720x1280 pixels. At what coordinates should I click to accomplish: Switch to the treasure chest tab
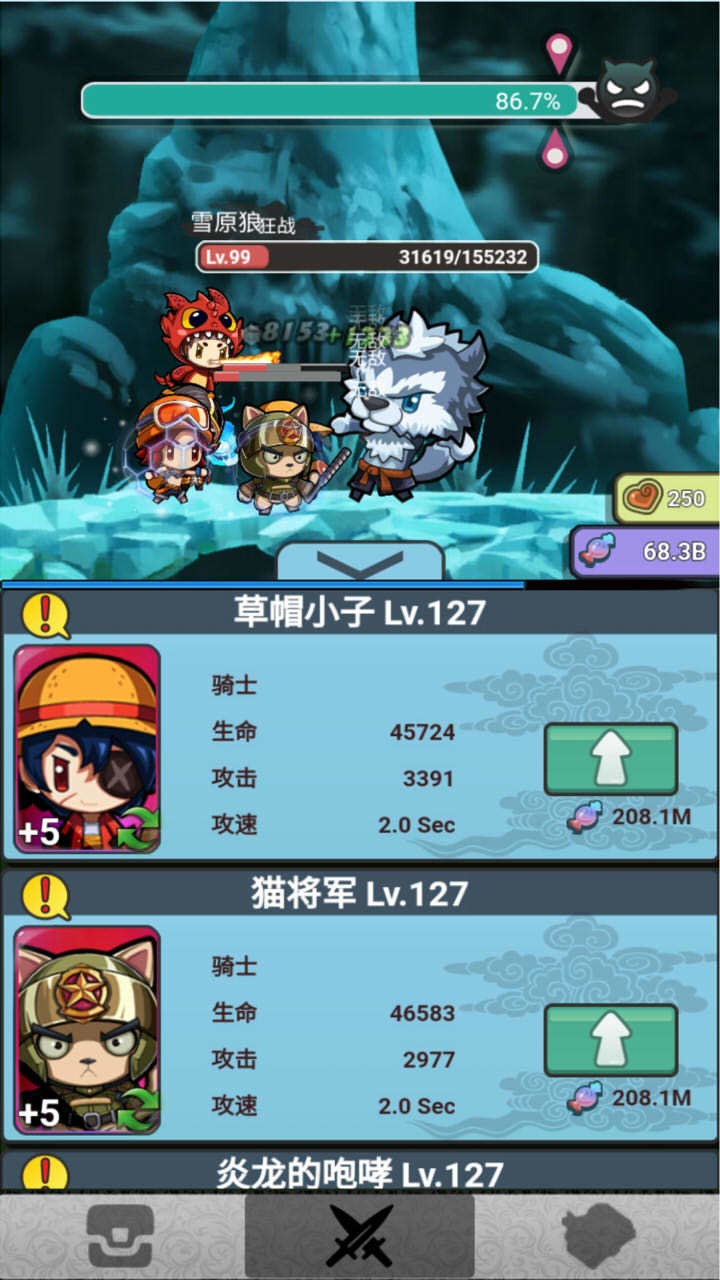click(120, 1236)
